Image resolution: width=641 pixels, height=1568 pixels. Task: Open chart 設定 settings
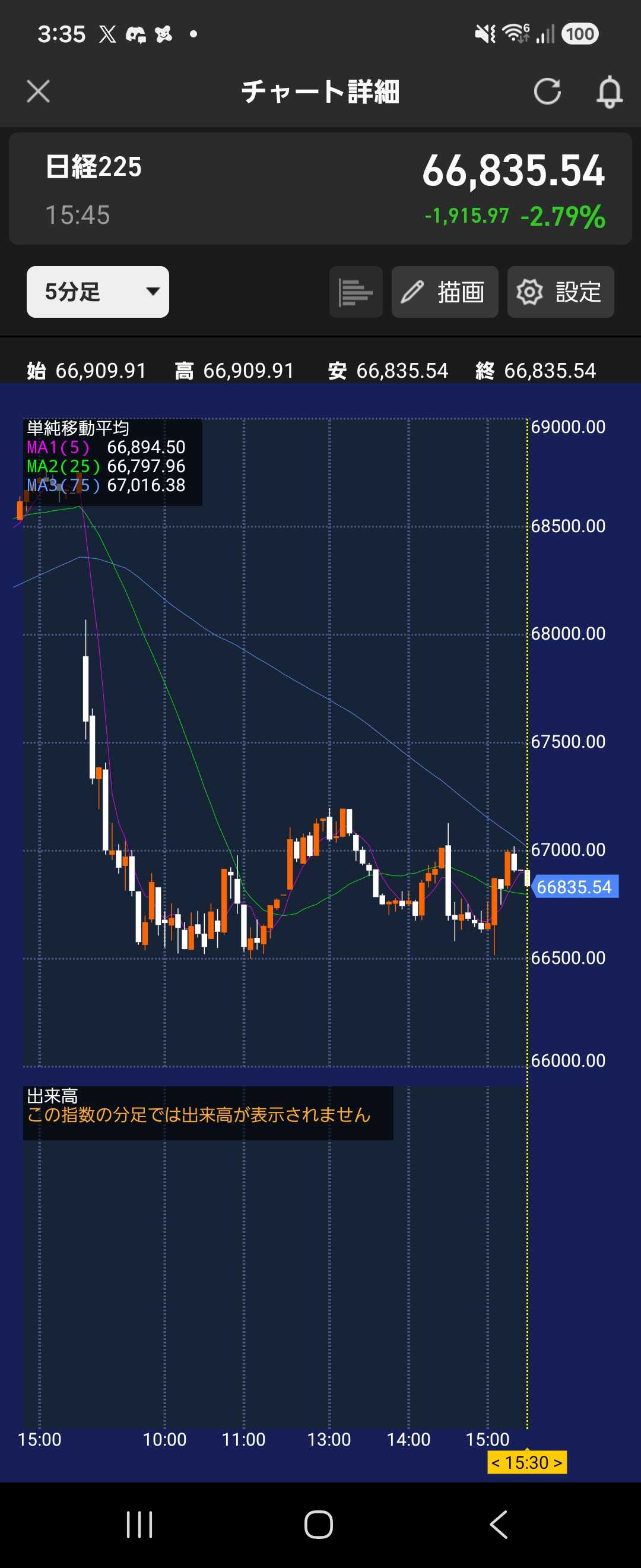pos(560,292)
